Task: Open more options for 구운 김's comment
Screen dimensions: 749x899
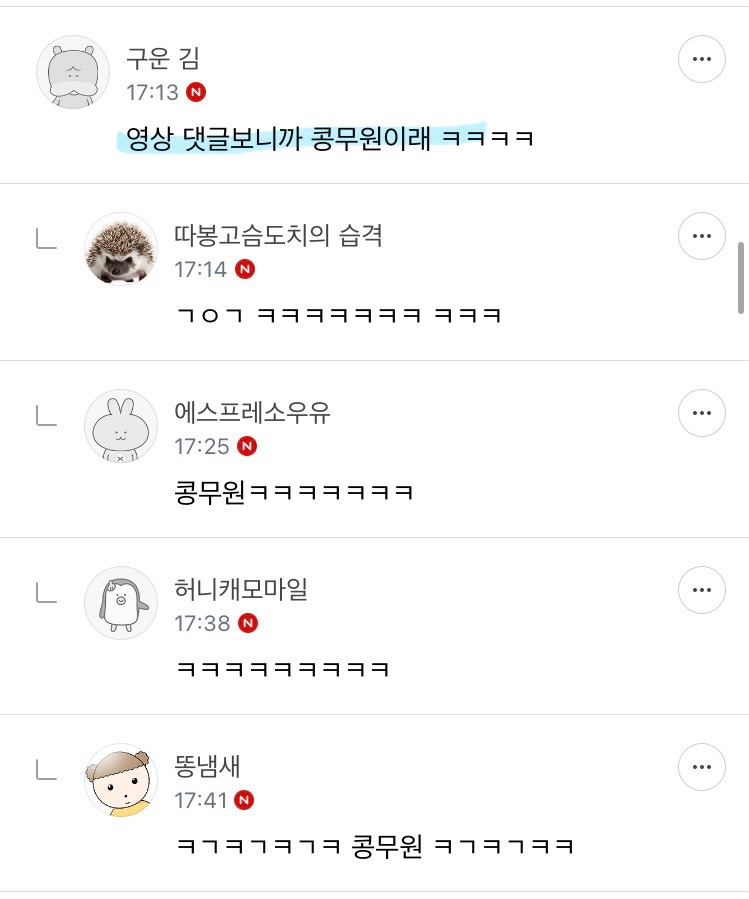Action: tap(701, 59)
